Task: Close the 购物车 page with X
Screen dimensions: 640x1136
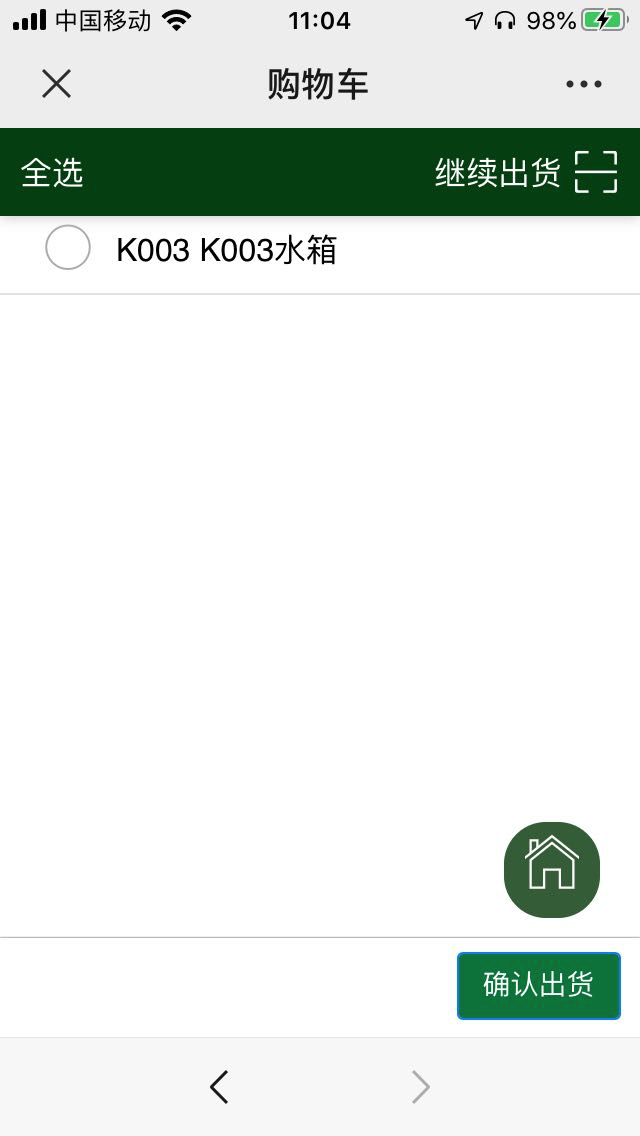Action: click(x=57, y=84)
